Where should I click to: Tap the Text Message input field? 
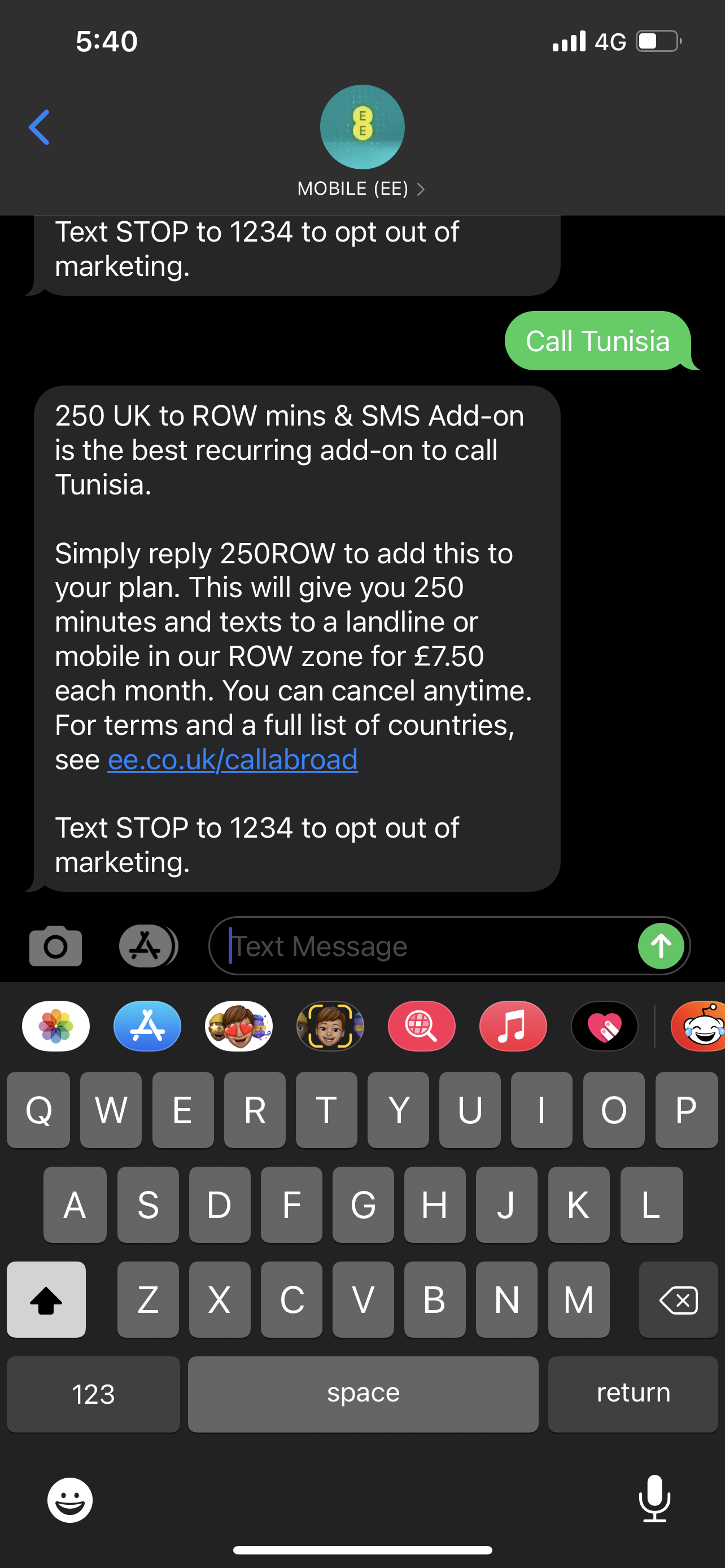(396, 945)
